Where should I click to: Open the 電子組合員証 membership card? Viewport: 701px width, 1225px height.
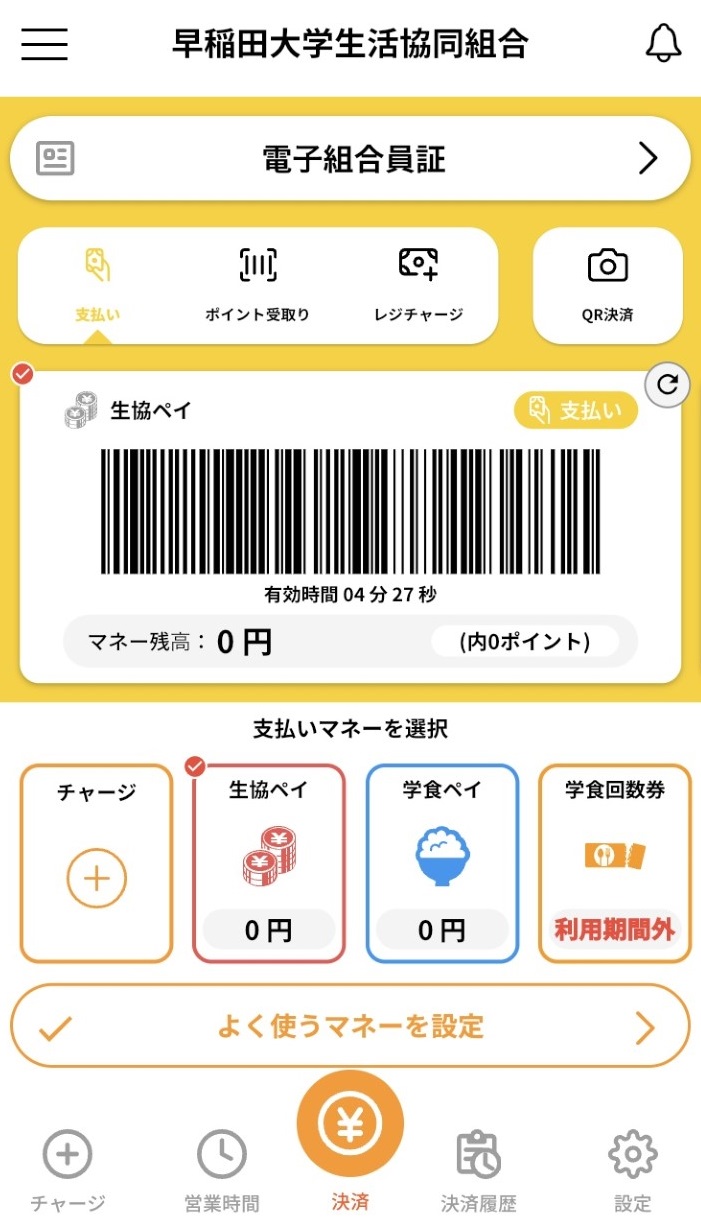(x=350, y=159)
